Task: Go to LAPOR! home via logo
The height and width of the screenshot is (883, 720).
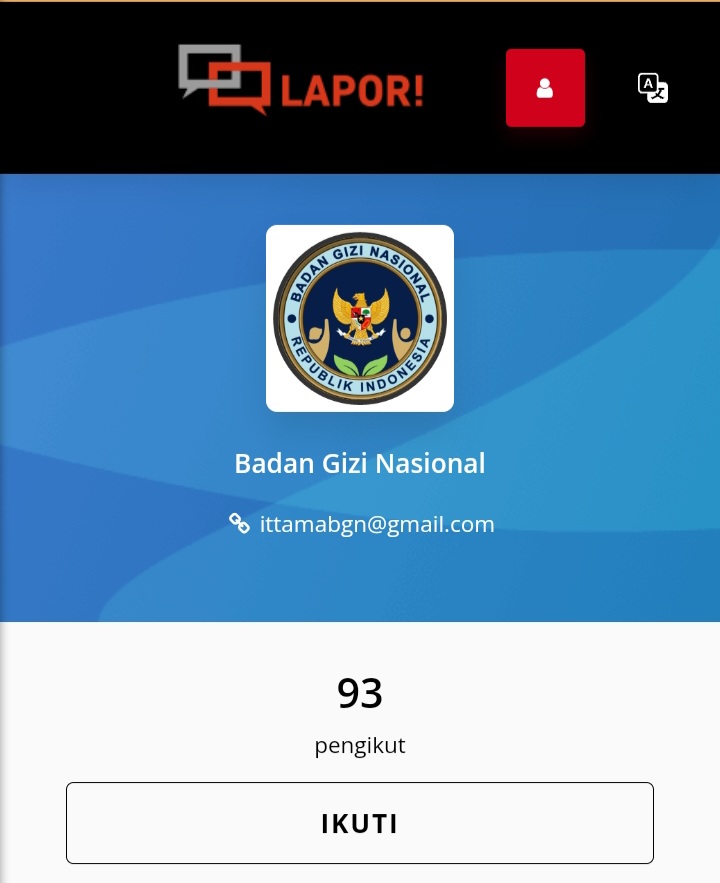Action: [301, 80]
